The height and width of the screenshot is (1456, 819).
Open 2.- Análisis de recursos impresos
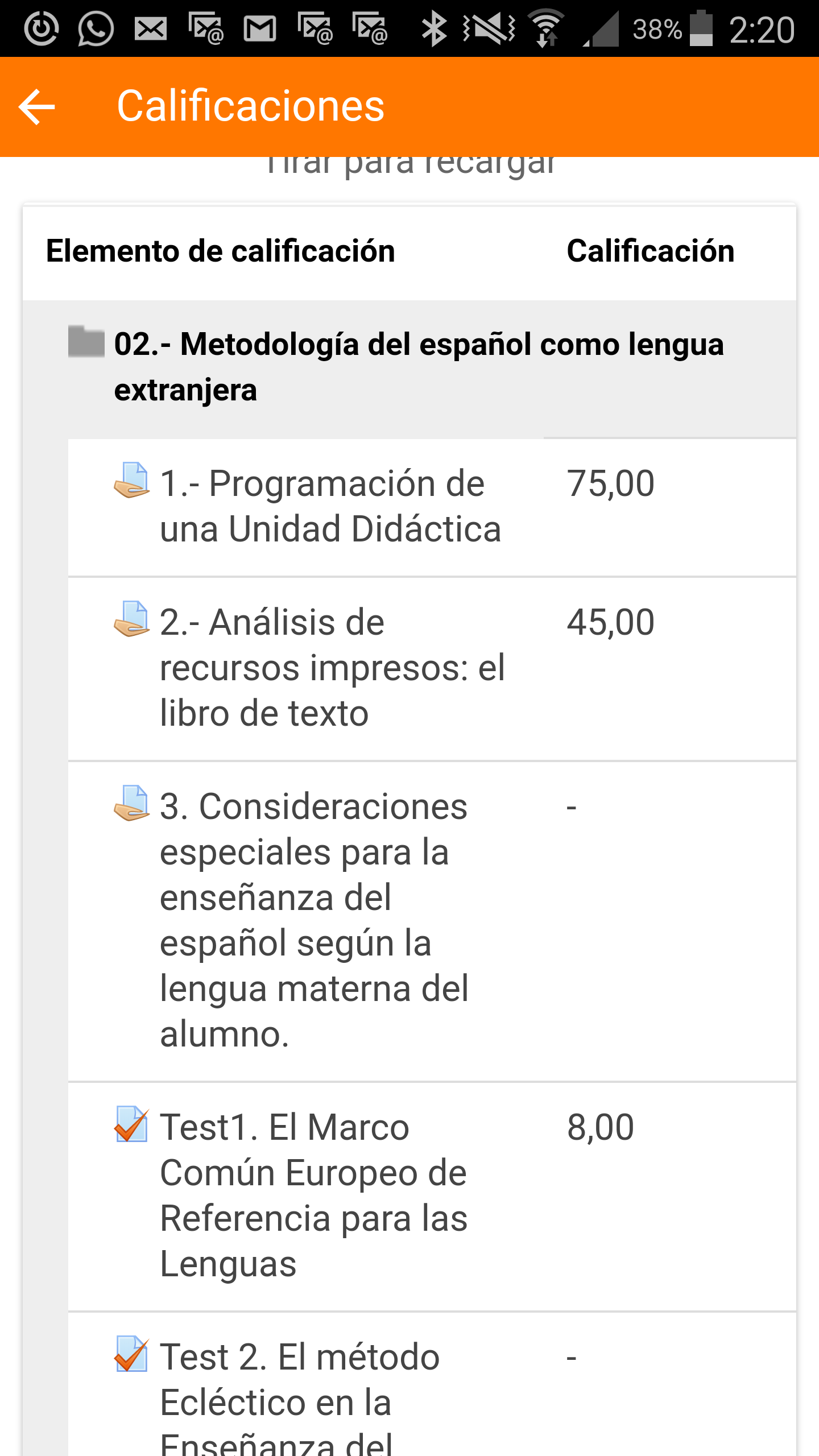pos(332,668)
